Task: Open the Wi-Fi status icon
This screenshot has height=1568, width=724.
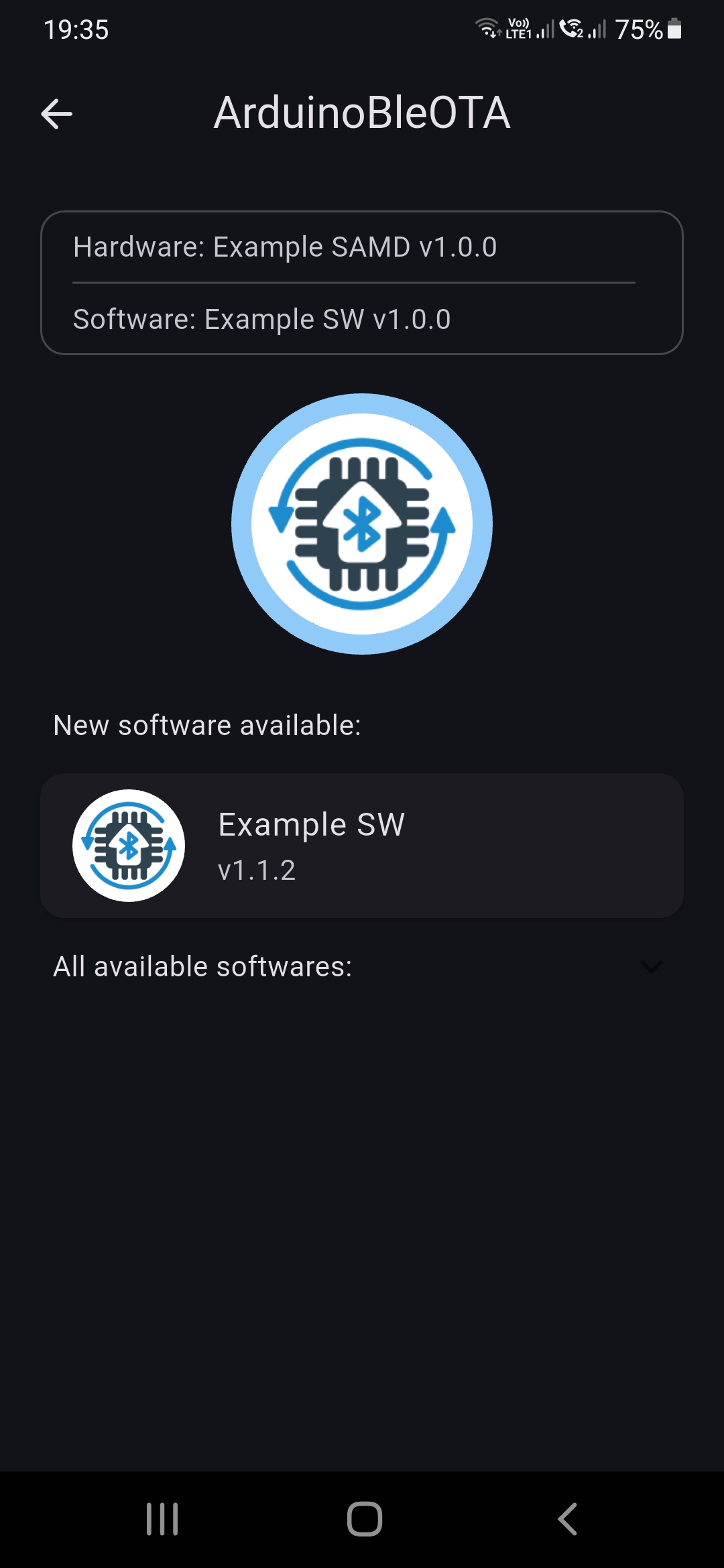Action: [487, 28]
